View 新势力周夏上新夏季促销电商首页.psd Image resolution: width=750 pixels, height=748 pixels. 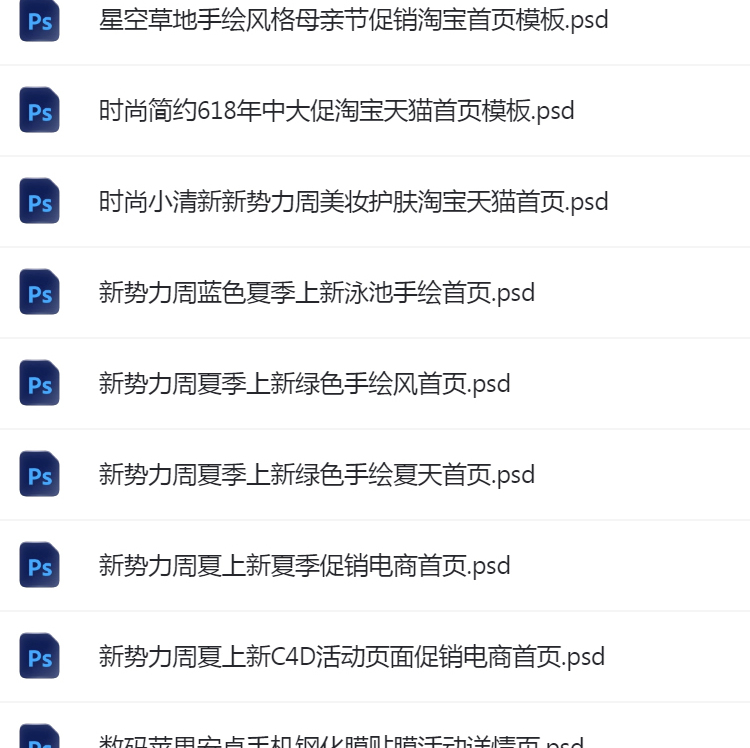[x=304, y=566]
